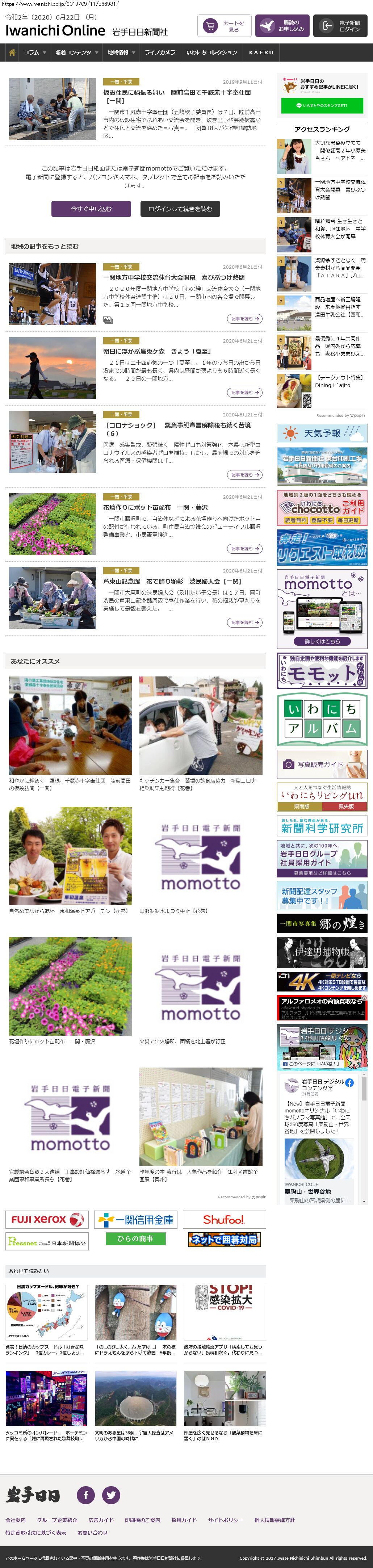Open the Facebook icon in the footer
The height and width of the screenshot is (1568, 373).
(x=86, y=1494)
